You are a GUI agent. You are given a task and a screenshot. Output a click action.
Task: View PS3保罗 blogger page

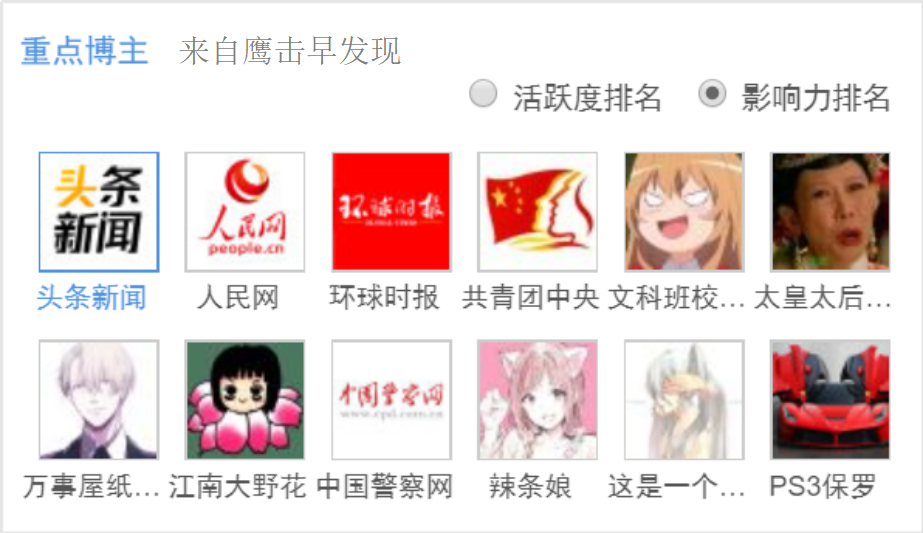830,400
